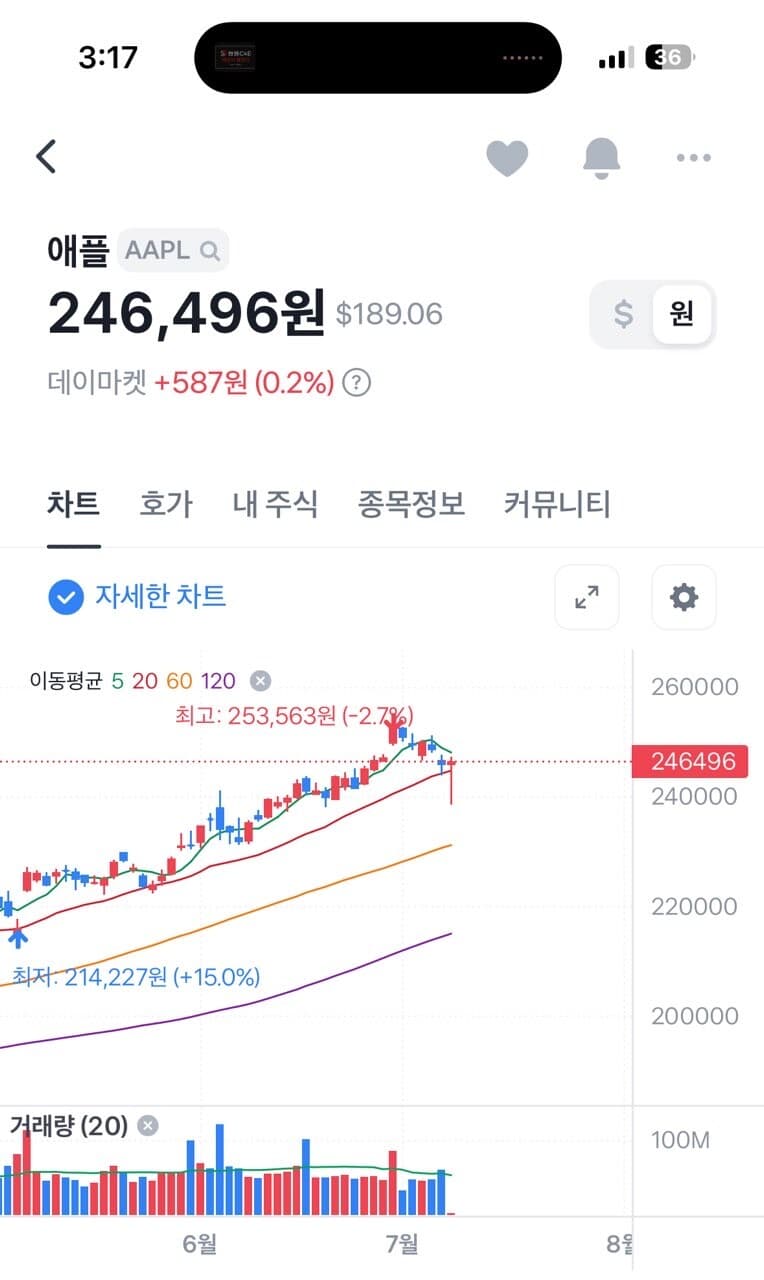This screenshot has width=764, height=1280.
Task: Open the 커뮤니티 community tab
Action: coord(559,505)
